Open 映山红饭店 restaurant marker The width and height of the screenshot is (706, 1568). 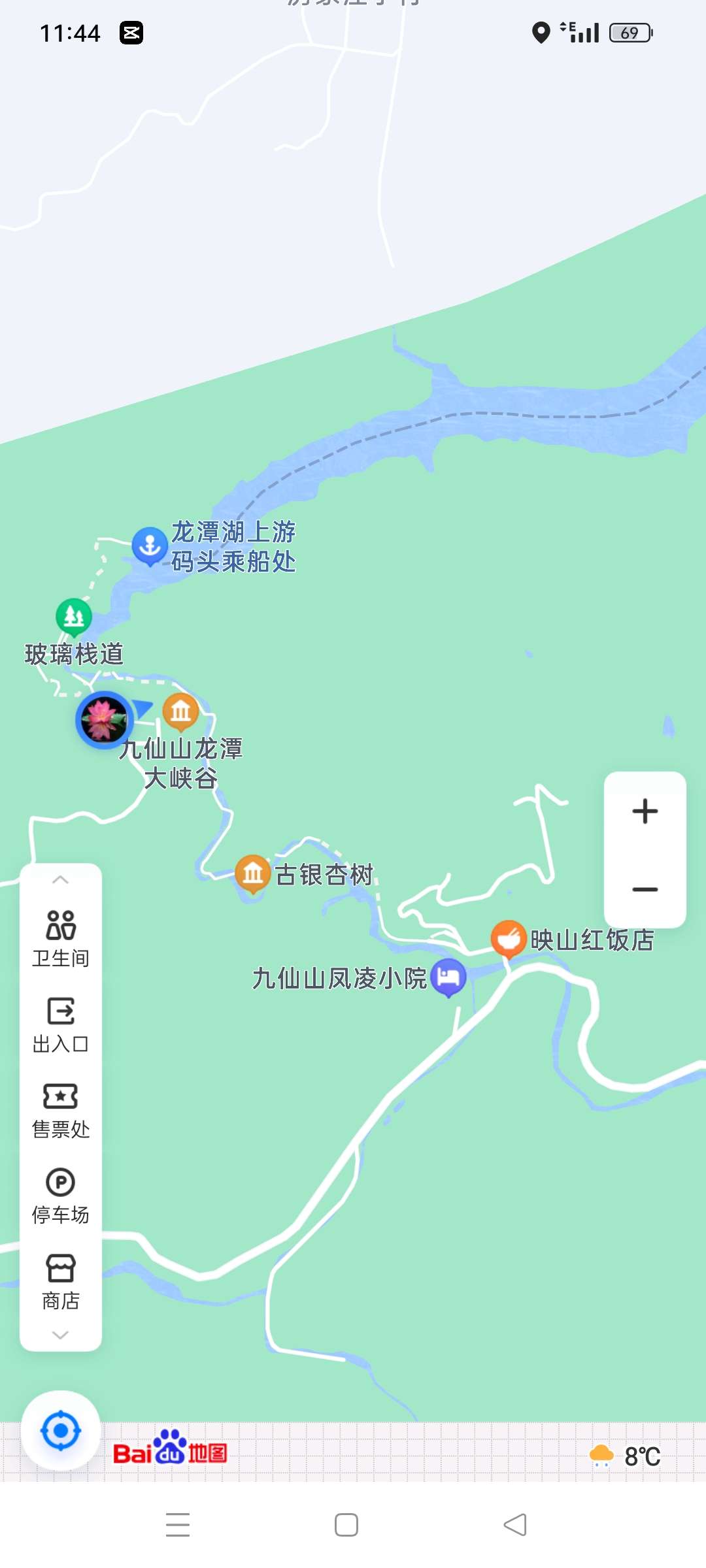pyautogui.click(x=509, y=939)
